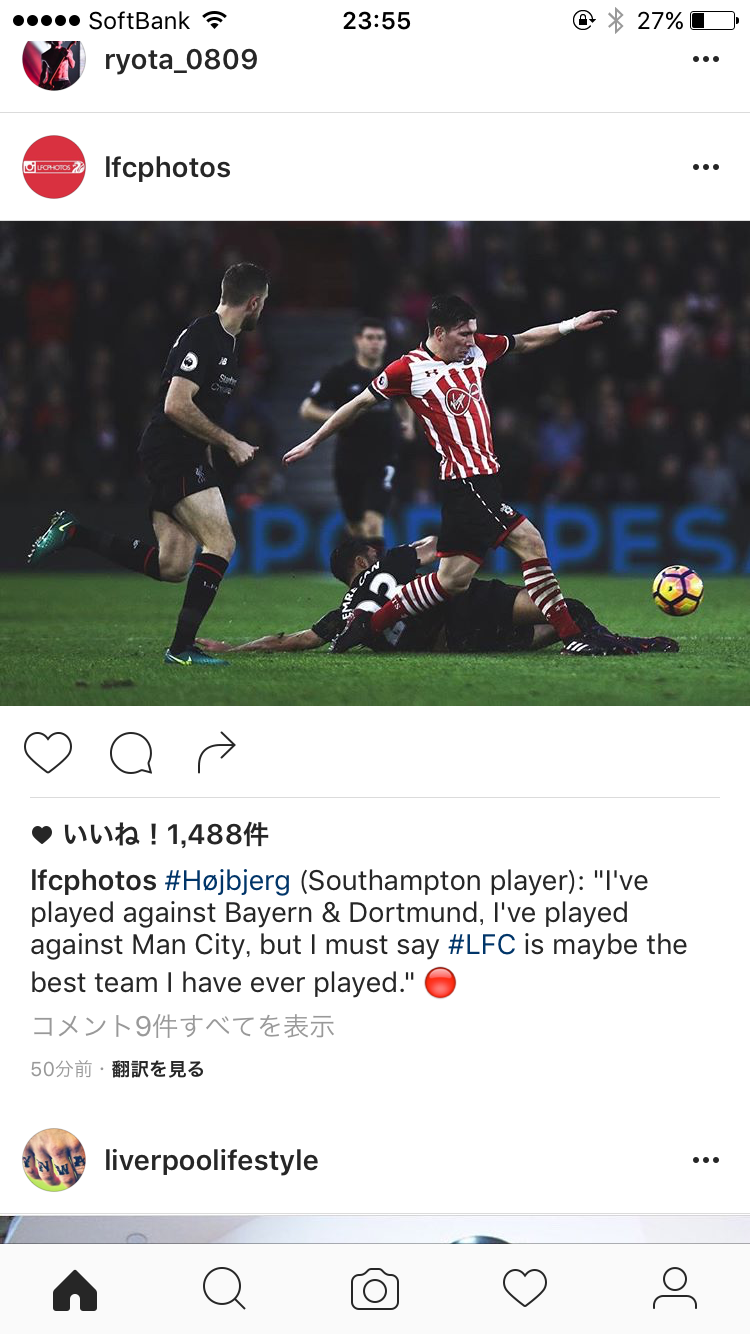Open comments on the lfcphotos post
Screen dimensions: 750x1334
[x=131, y=754]
